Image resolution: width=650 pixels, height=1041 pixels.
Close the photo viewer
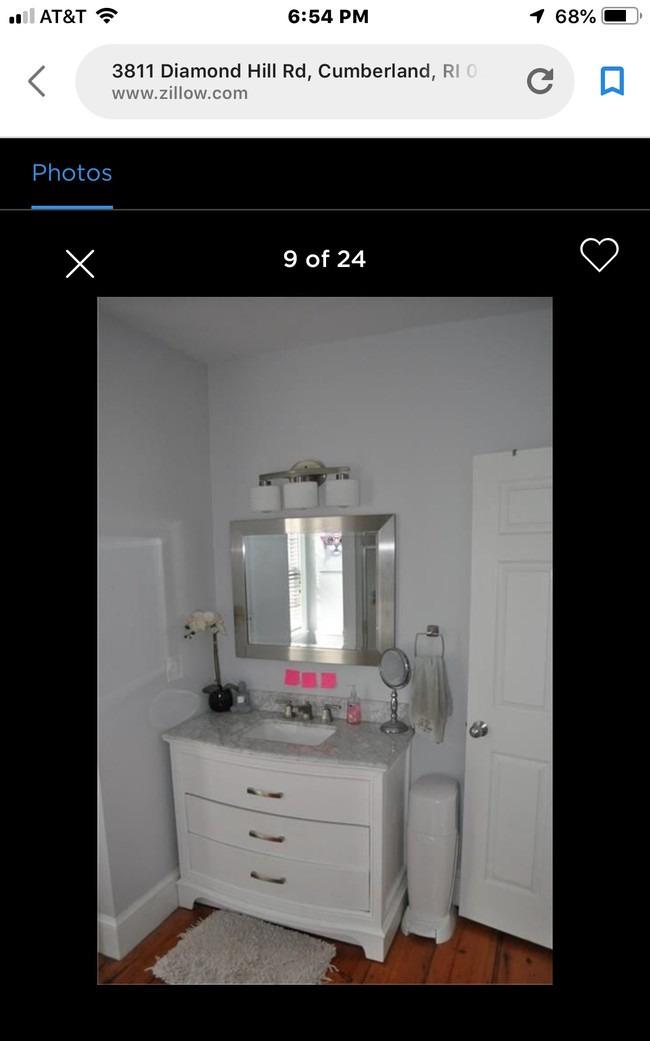point(80,264)
